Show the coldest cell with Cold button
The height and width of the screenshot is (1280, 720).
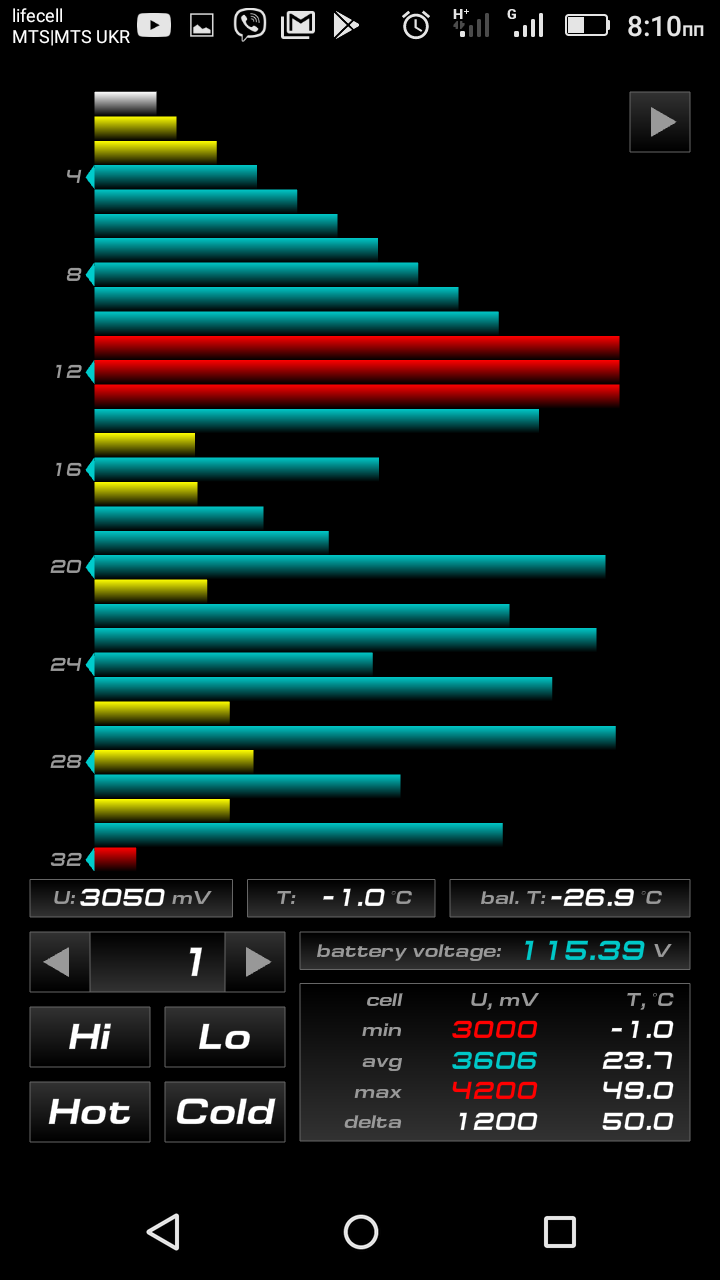tap(224, 1112)
